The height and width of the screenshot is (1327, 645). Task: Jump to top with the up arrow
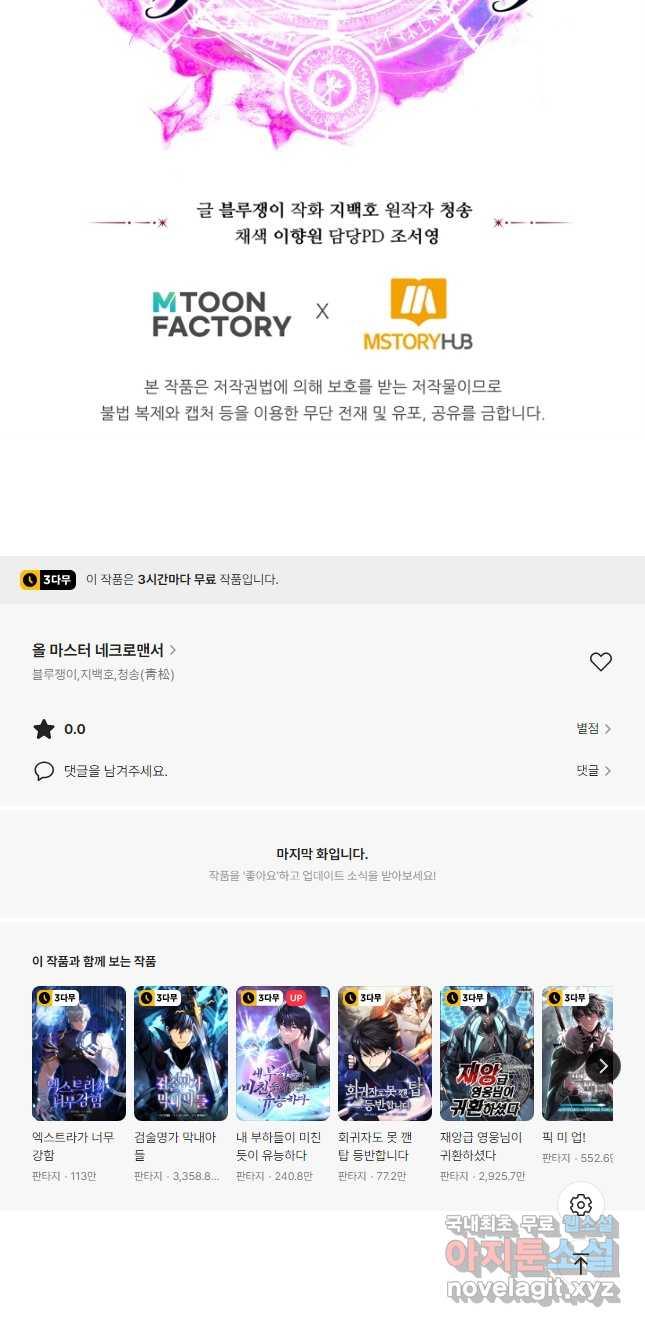coord(581,1264)
